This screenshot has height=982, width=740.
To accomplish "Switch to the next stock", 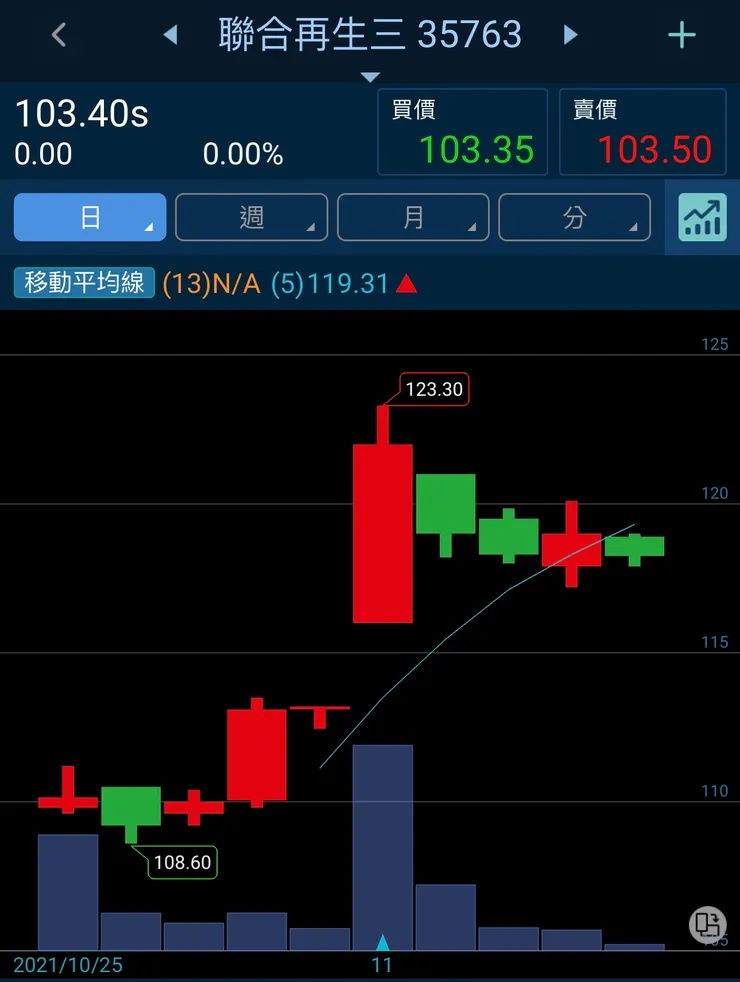I will (571, 35).
